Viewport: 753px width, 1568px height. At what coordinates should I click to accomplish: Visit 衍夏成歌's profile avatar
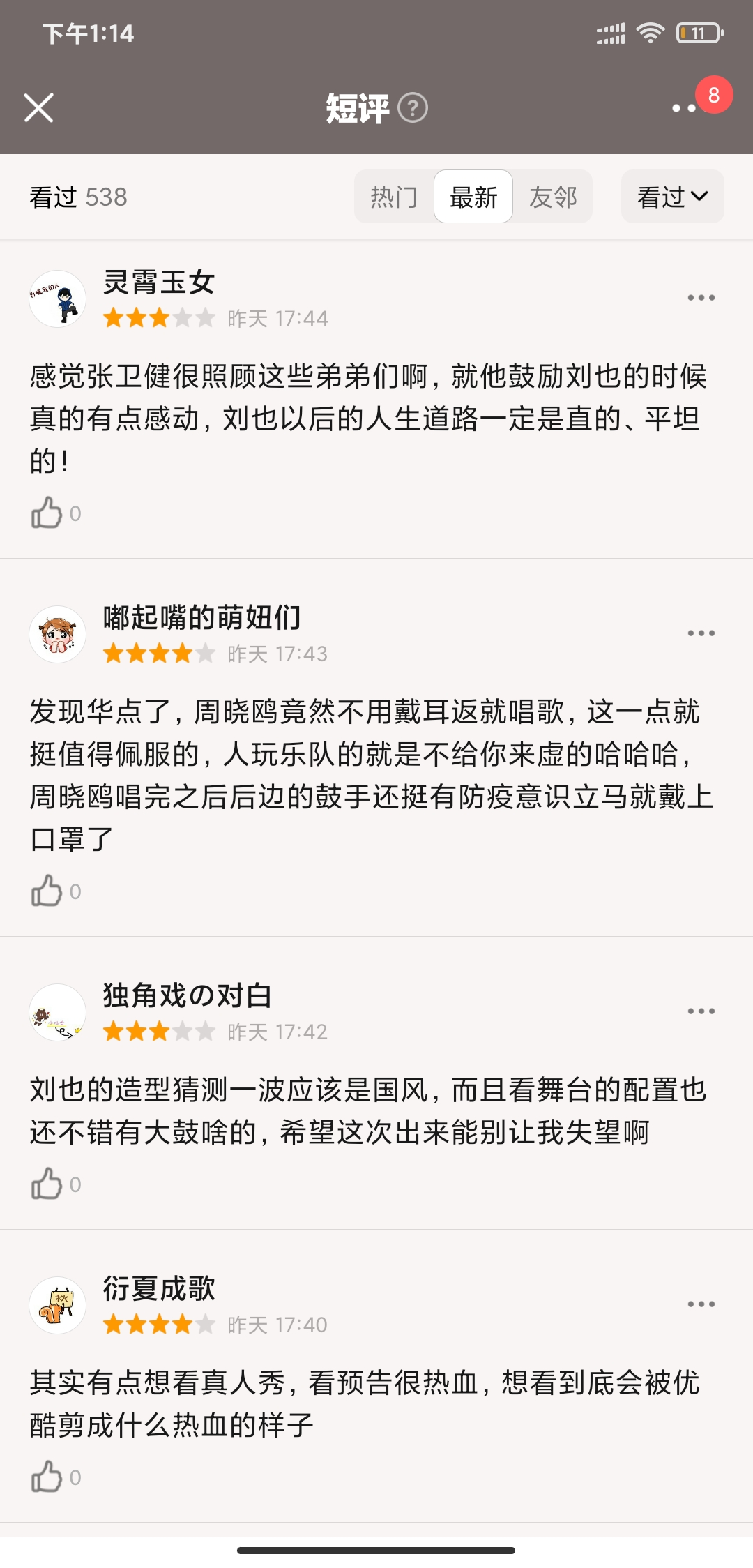point(57,1305)
